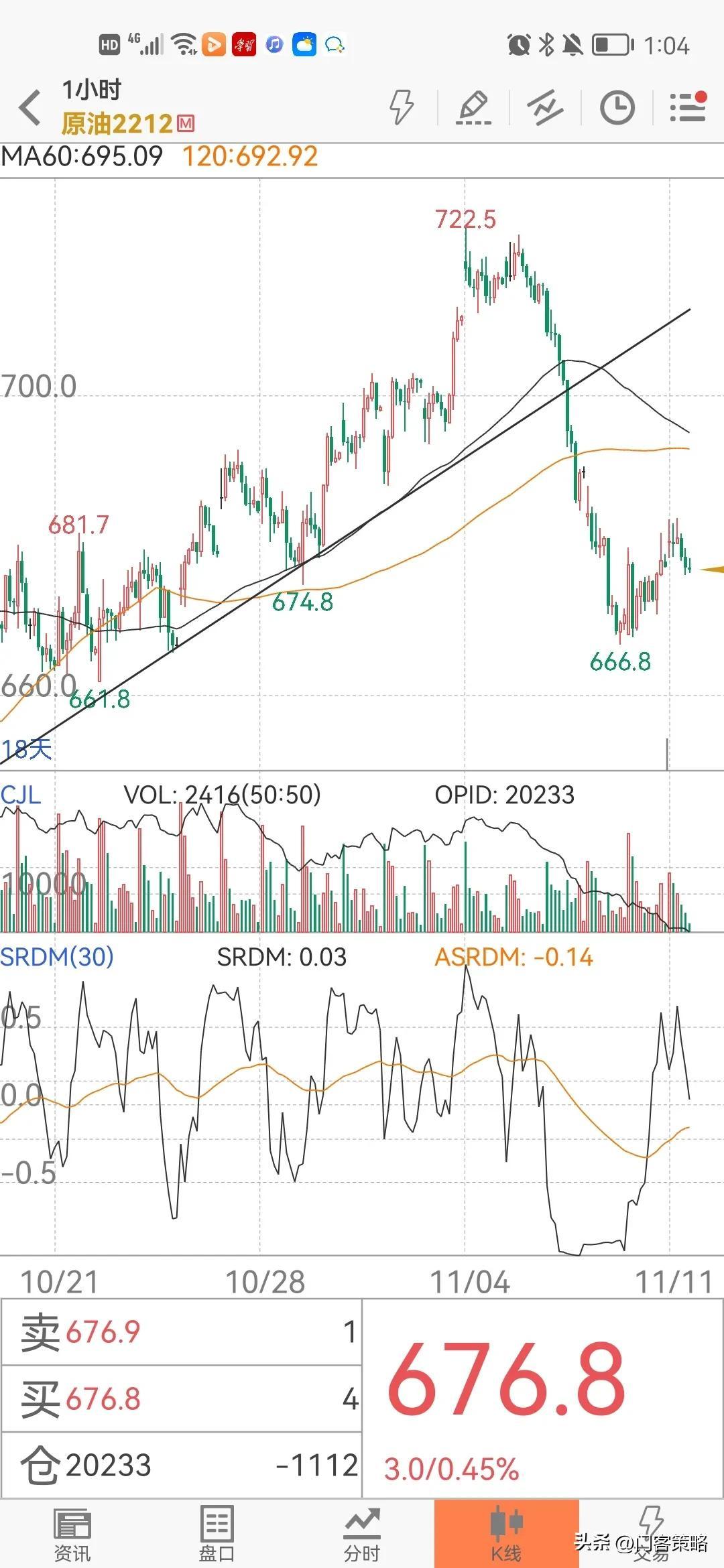The width and height of the screenshot is (724, 1568).
Task: Tap the SRDM(30) indicator label
Action: [57, 956]
